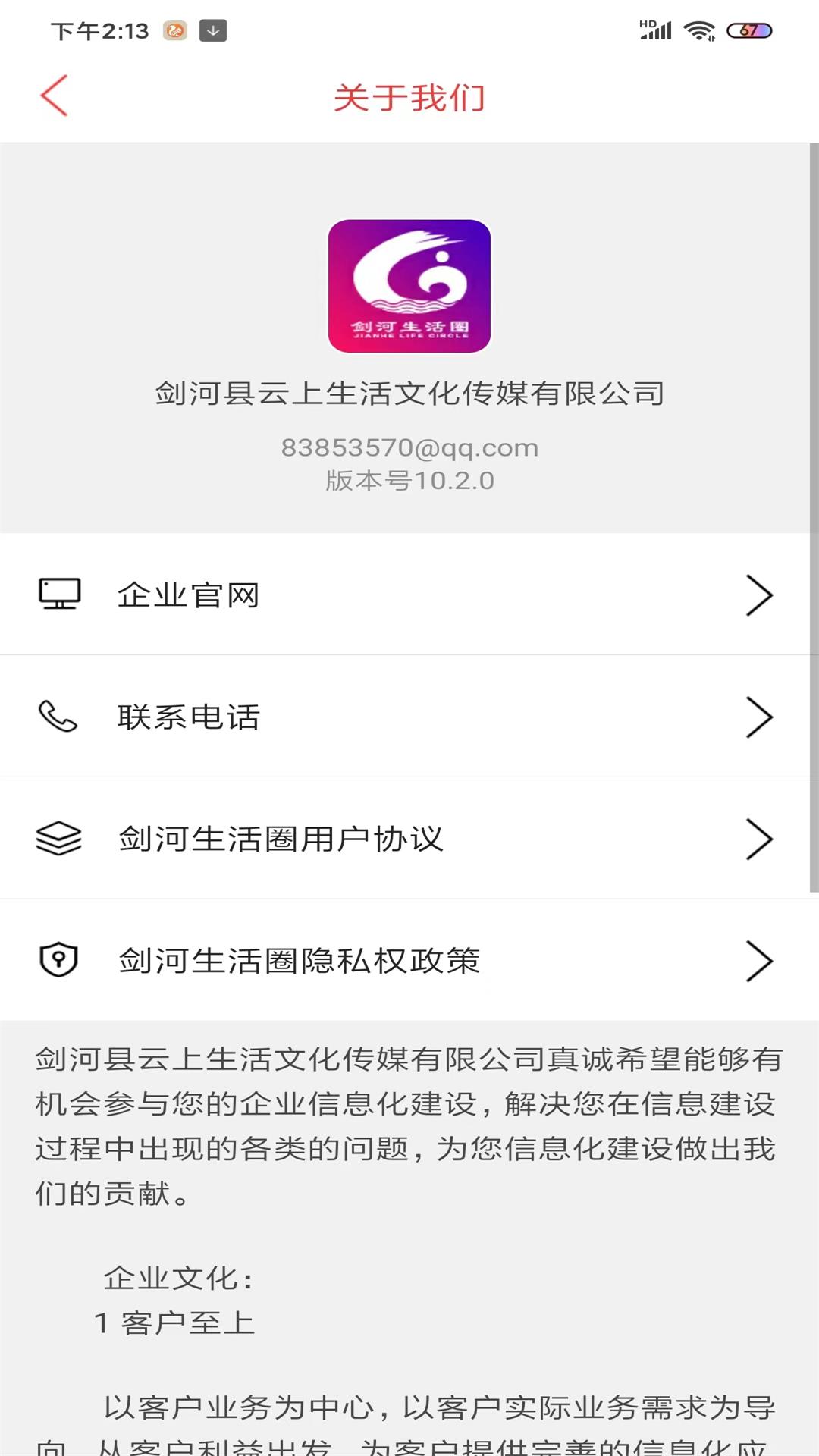Open the 企业官网 row
819x1456 pixels.
tap(409, 595)
